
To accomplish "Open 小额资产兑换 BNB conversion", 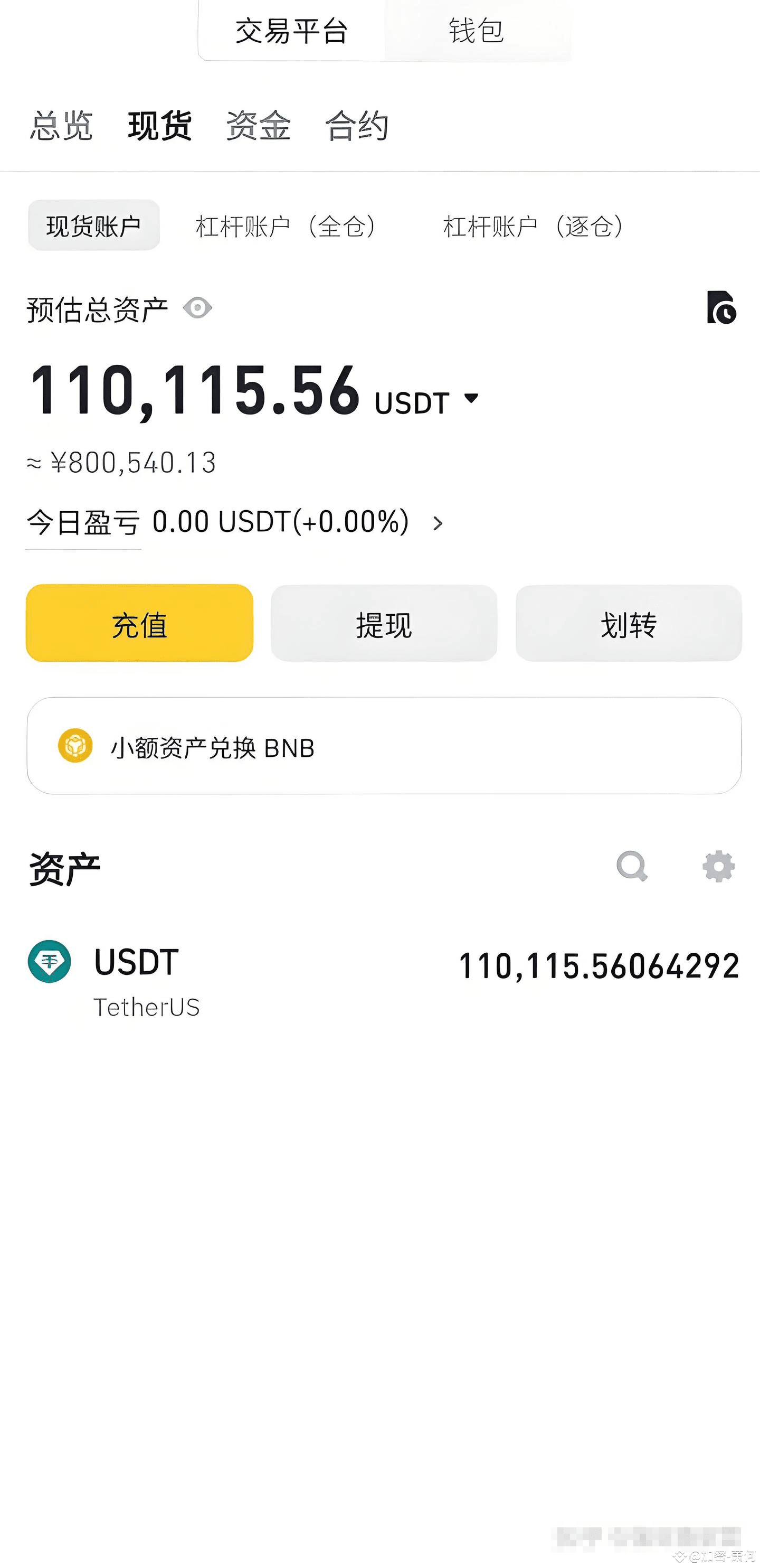I will (x=384, y=746).
